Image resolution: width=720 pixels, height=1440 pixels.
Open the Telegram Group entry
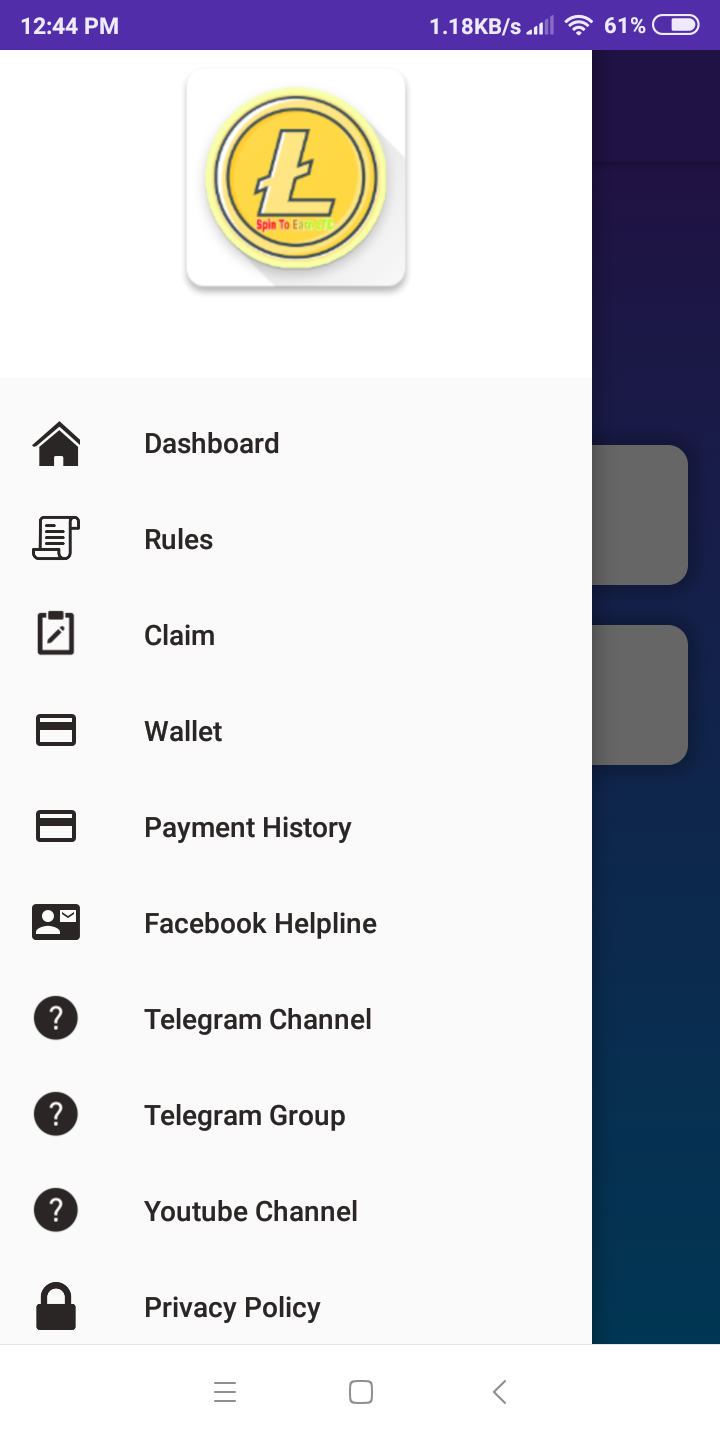(244, 1115)
